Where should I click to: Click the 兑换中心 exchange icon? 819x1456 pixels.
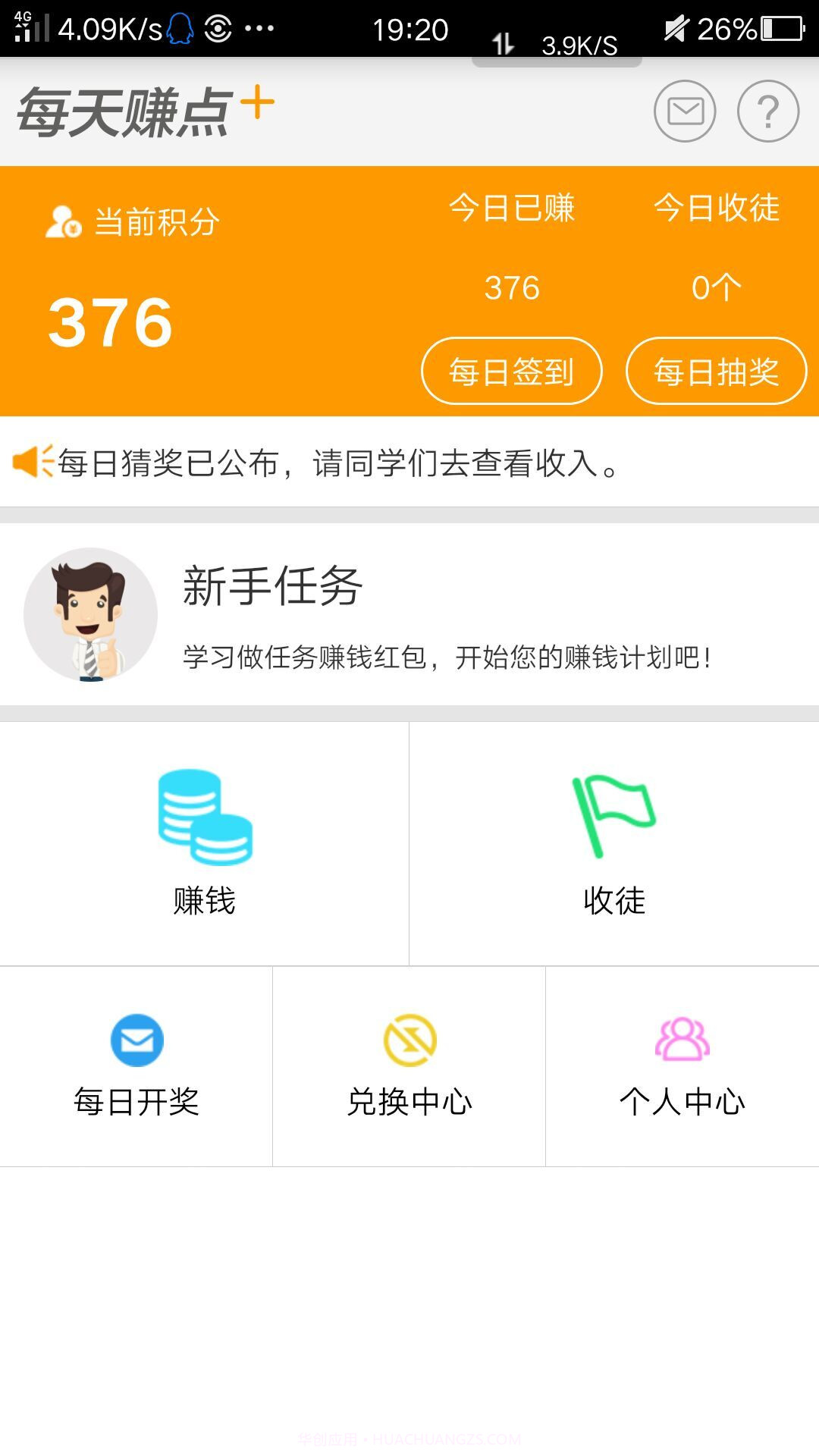pos(408,1040)
